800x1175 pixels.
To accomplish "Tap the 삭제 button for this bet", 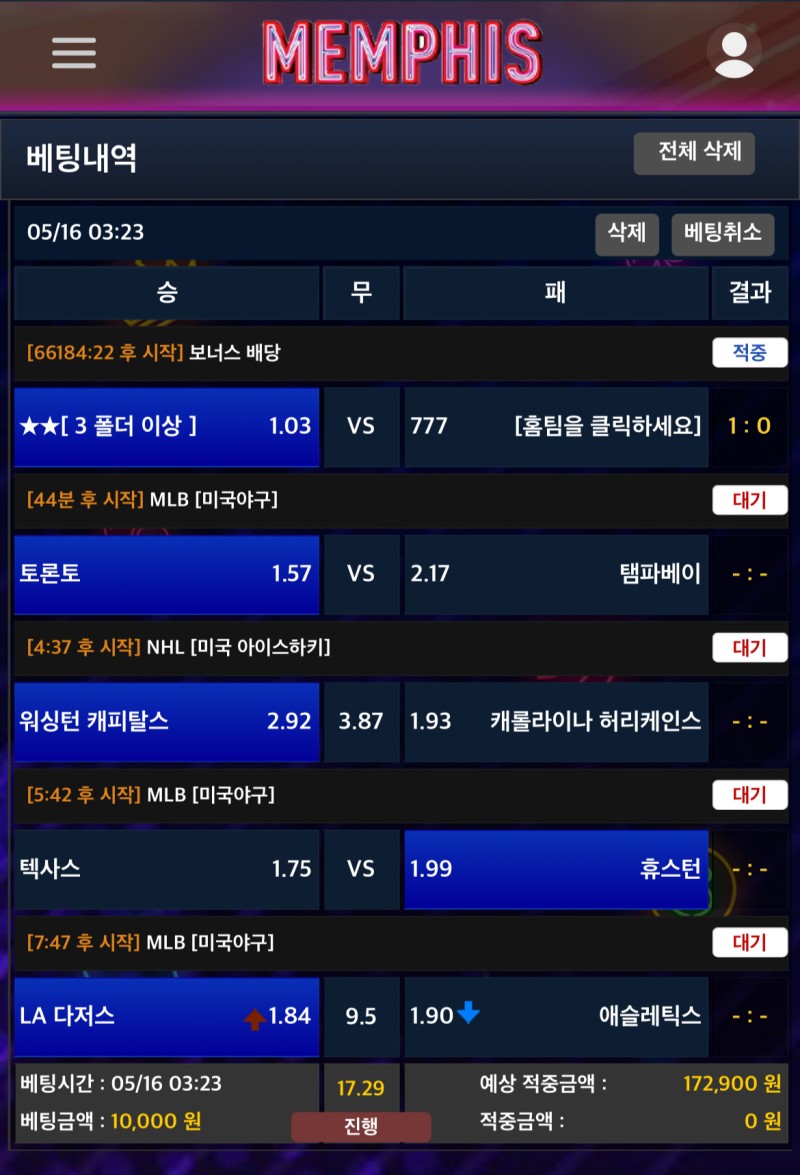I will coord(627,234).
